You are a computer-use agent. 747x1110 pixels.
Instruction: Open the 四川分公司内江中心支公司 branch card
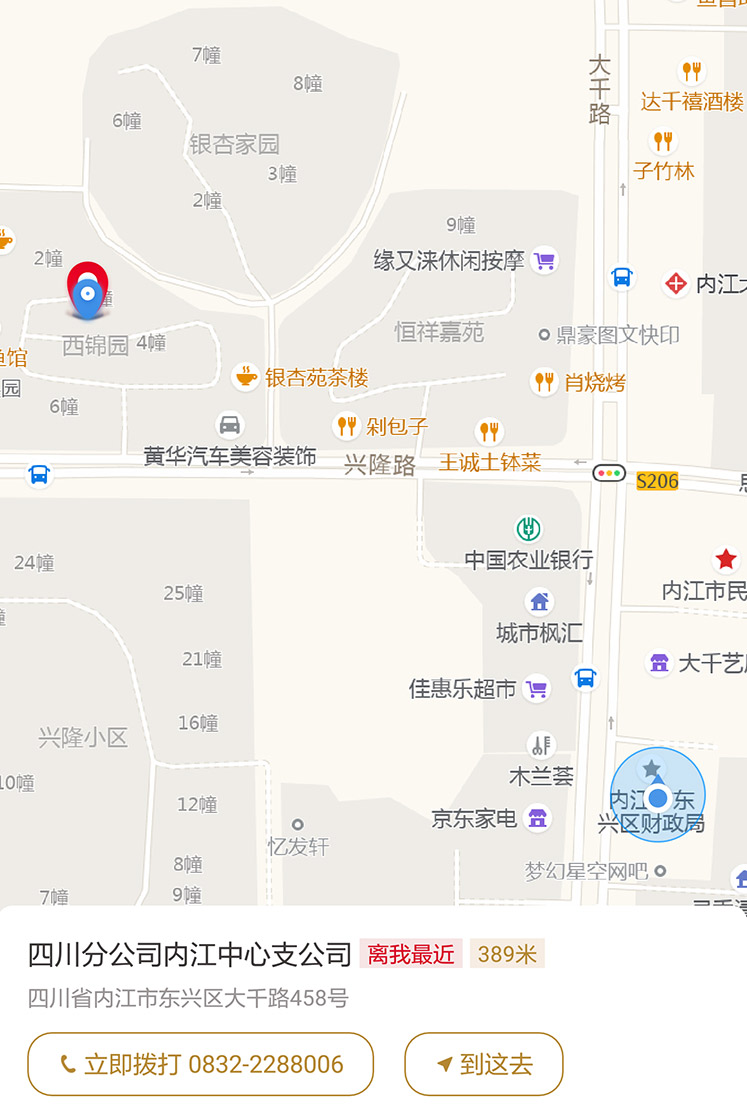pos(190,954)
